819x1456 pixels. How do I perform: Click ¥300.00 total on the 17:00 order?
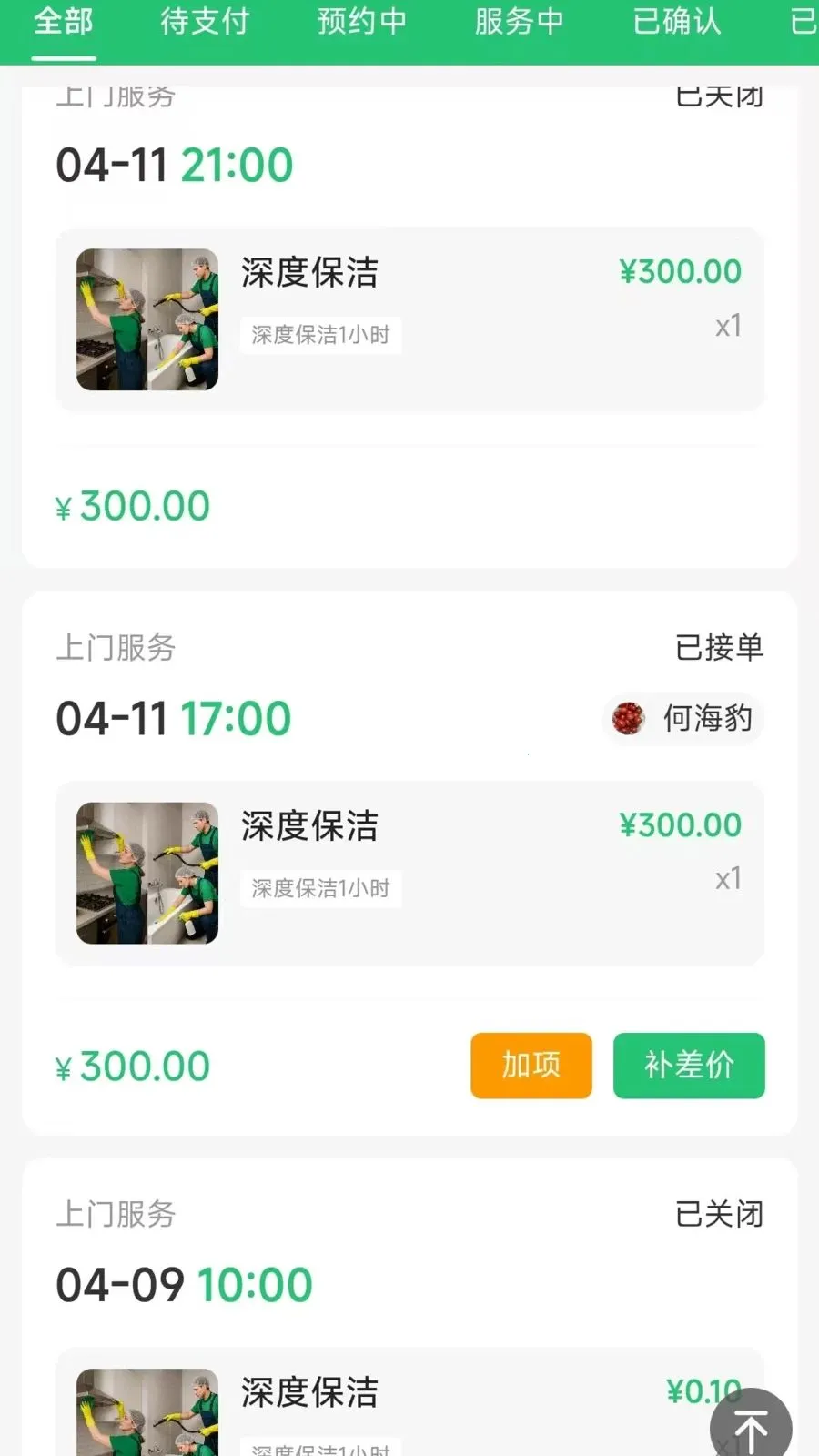pos(132,1066)
